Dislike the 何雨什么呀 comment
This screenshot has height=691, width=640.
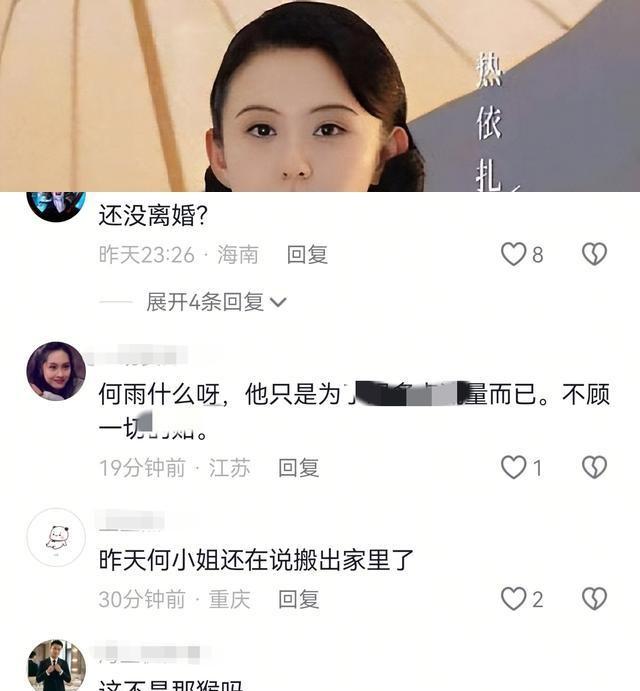594,467
